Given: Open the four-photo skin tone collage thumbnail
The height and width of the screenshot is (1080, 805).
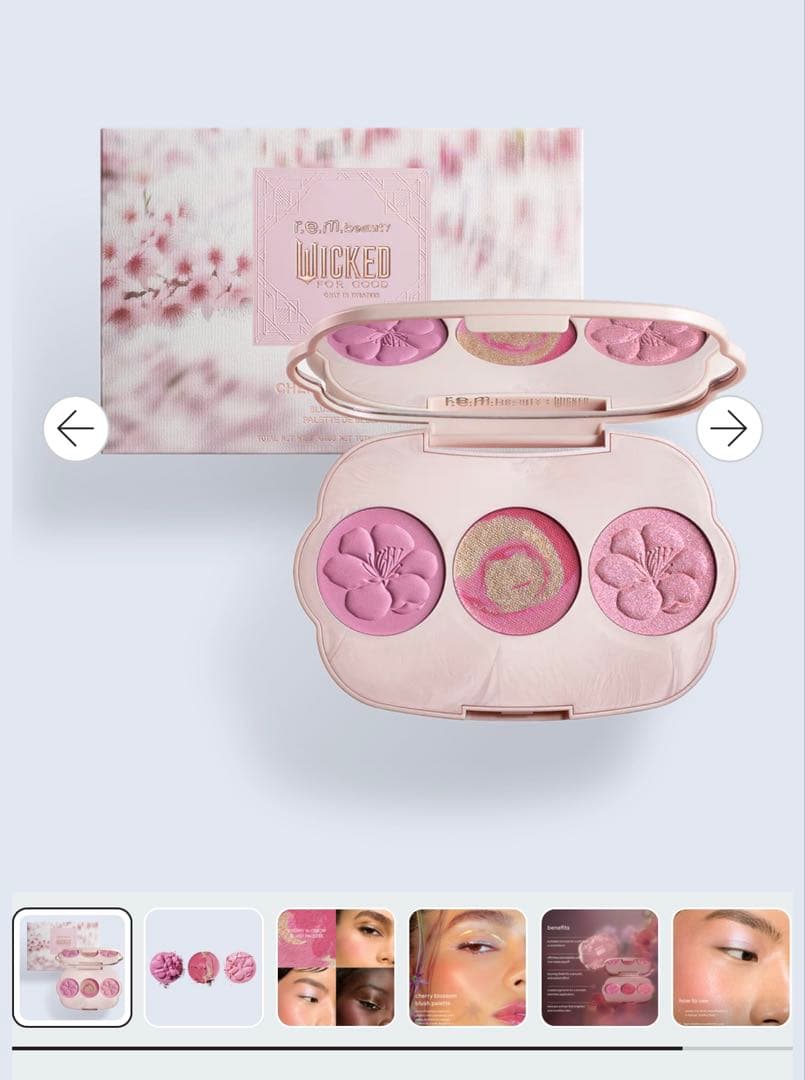Looking at the screenshot, I should point(336,967).
